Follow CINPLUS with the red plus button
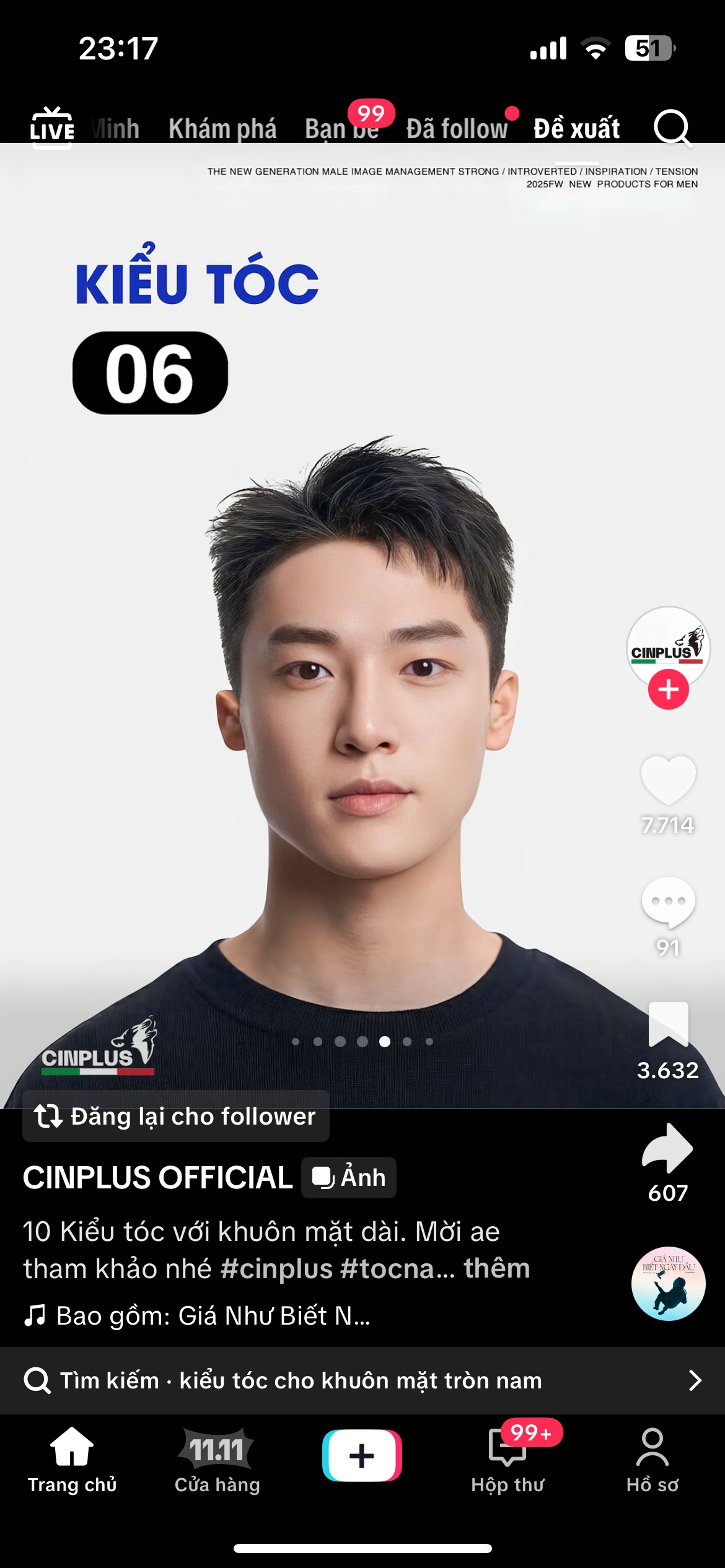 [x=668, y=689]
